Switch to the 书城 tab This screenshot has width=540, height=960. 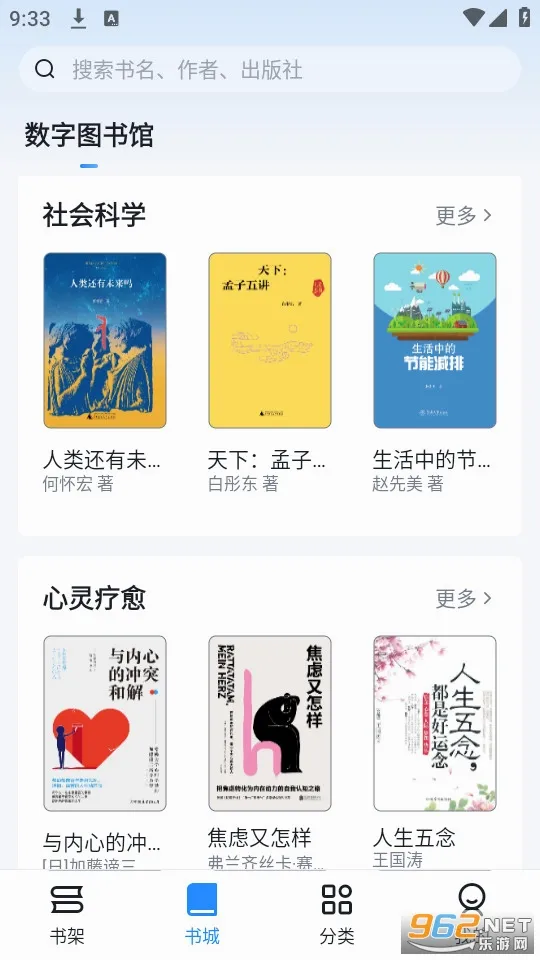tap(202, 915)
